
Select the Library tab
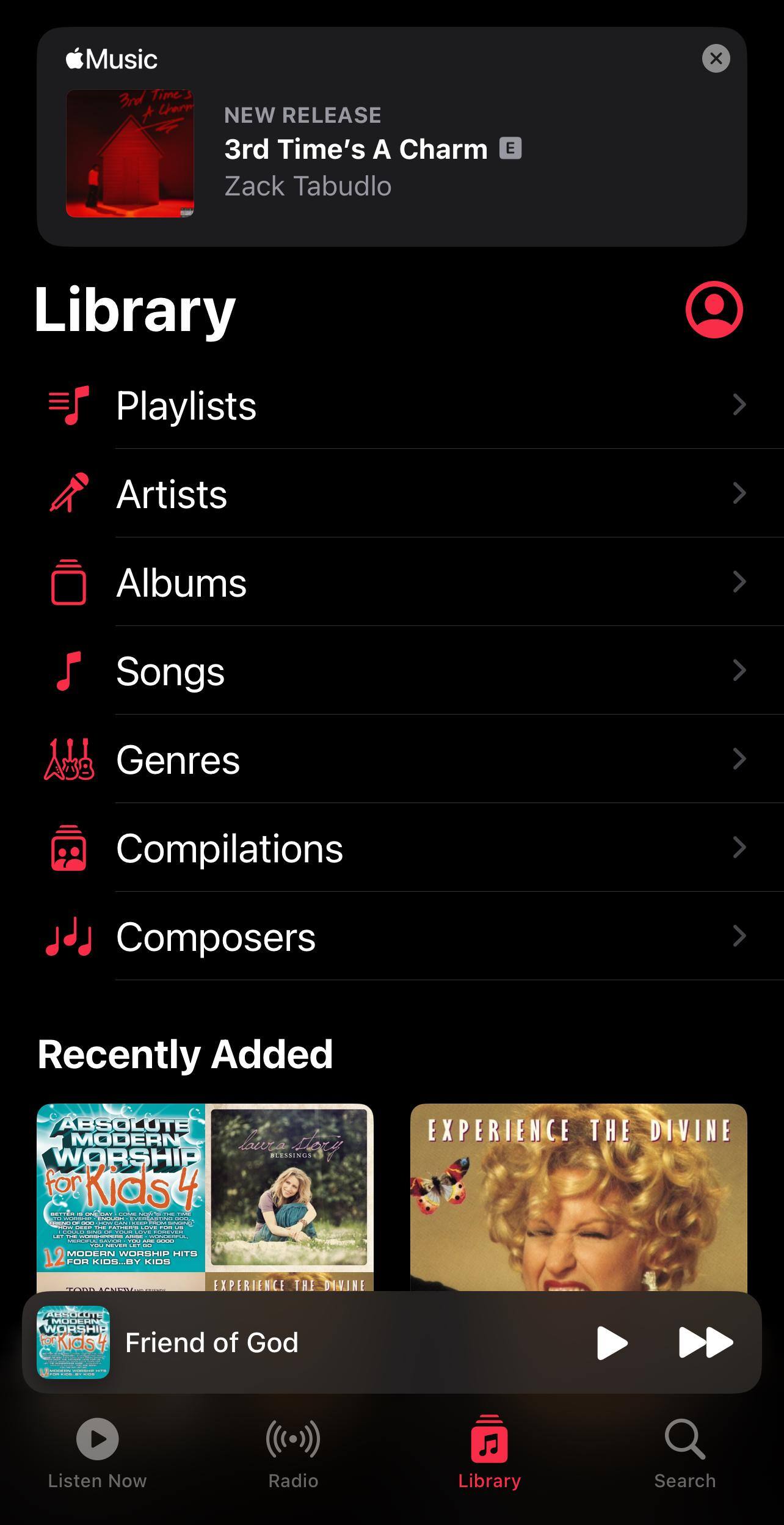489,1452
